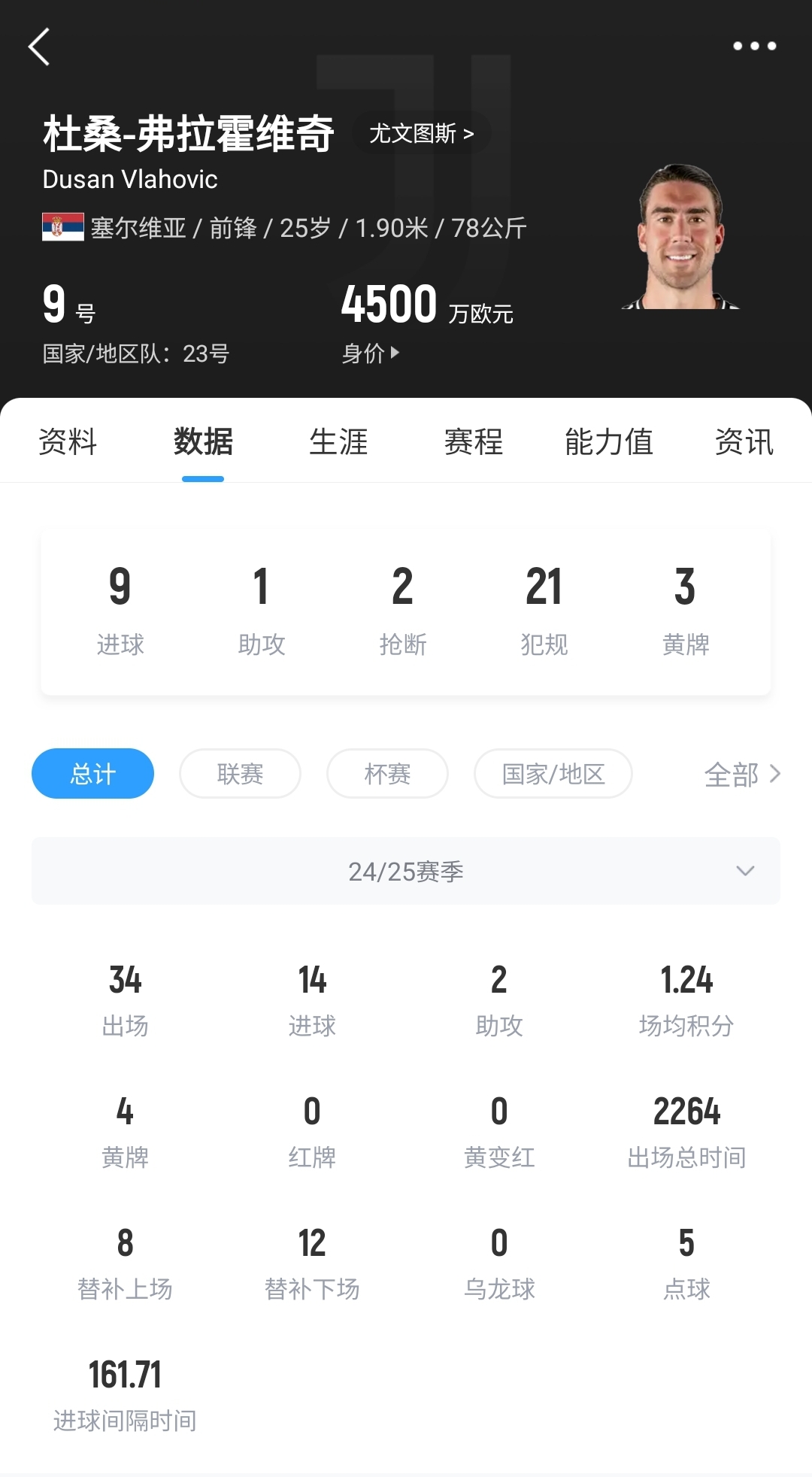Switch to the 资料 tab

tap(68, 441)
